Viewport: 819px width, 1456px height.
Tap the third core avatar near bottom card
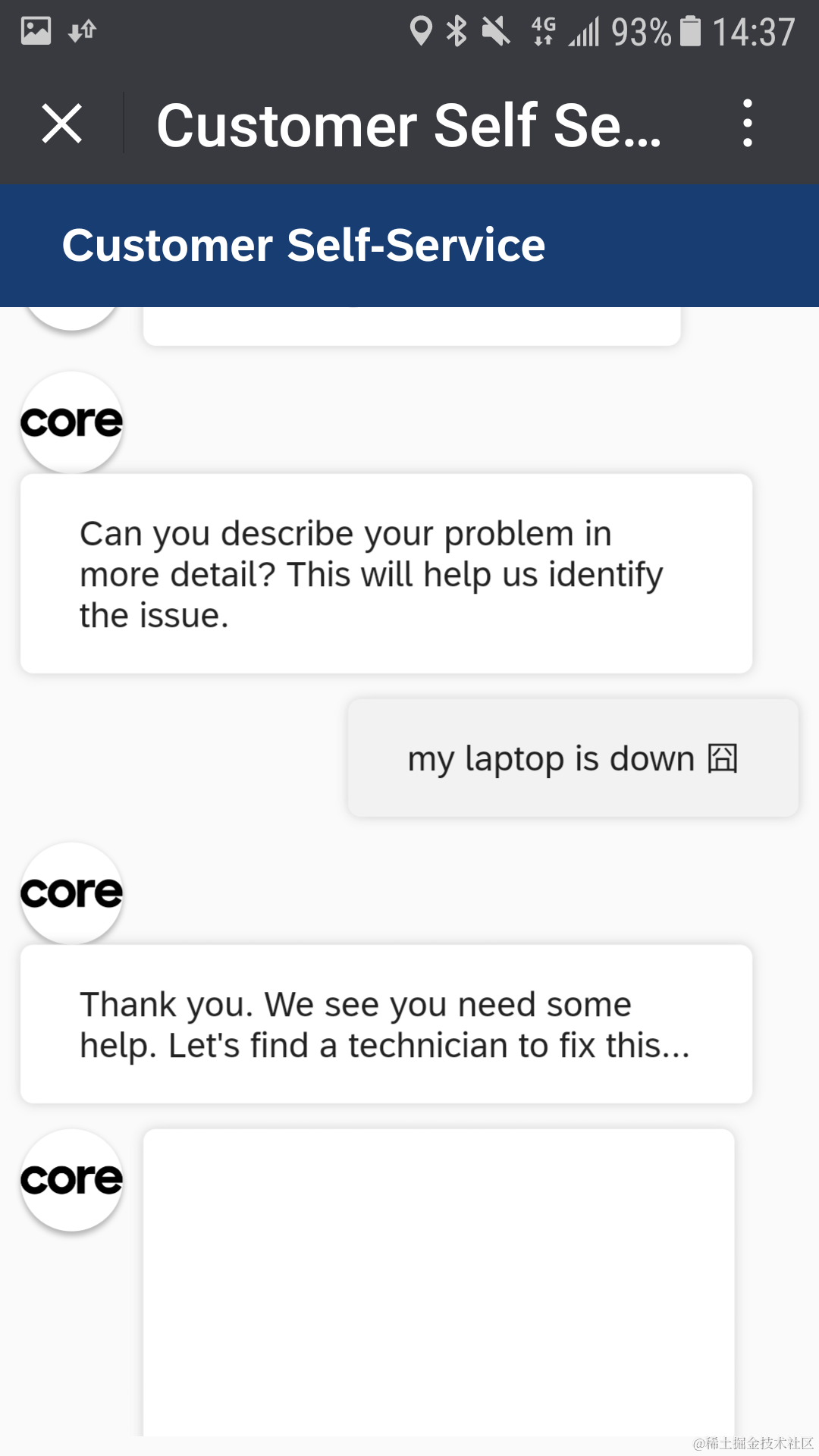(x=72, y=1179)
